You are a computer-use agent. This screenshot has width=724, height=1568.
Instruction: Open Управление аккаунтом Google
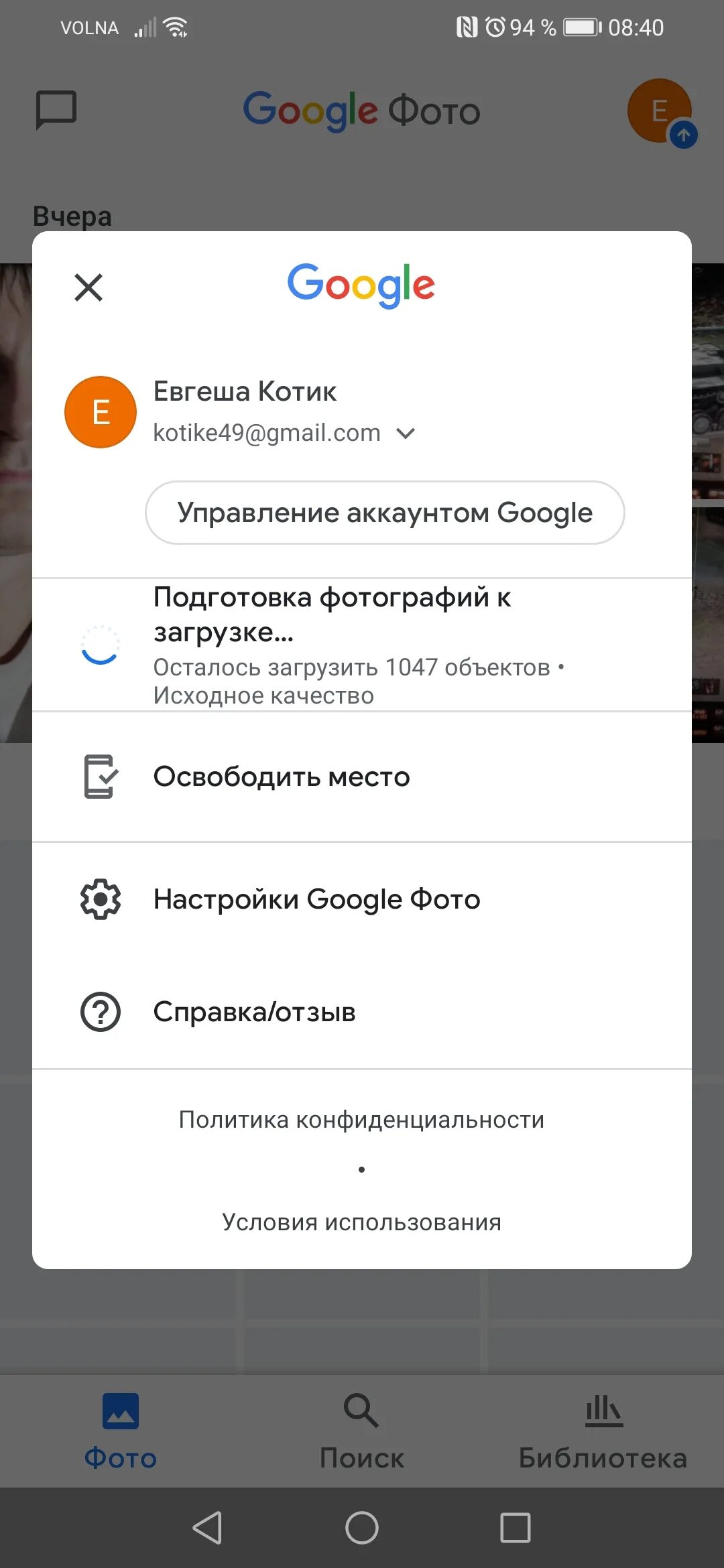pyautogui.click(x=385, y=513)
